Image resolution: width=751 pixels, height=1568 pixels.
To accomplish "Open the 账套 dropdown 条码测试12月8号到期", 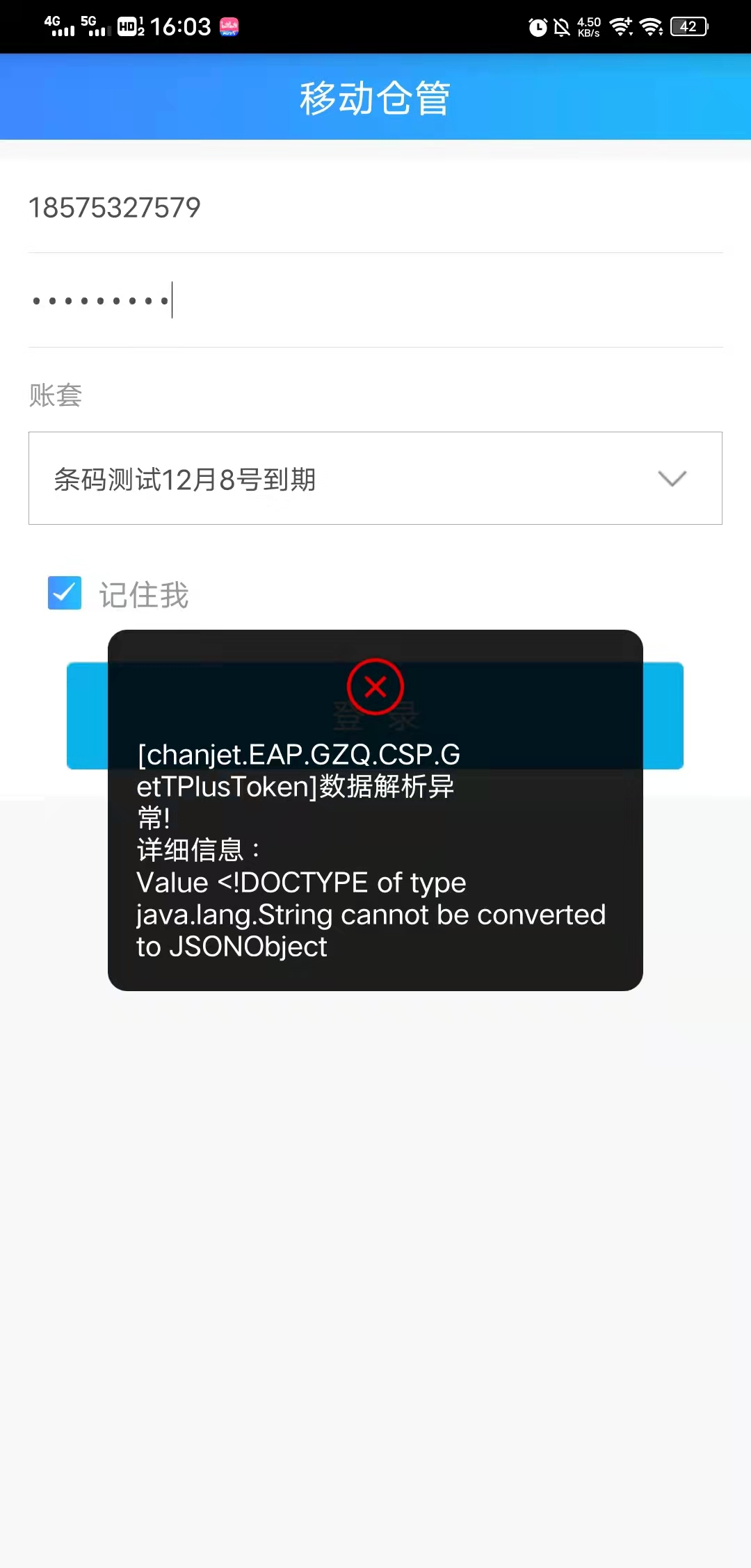I will pos(375,478).
